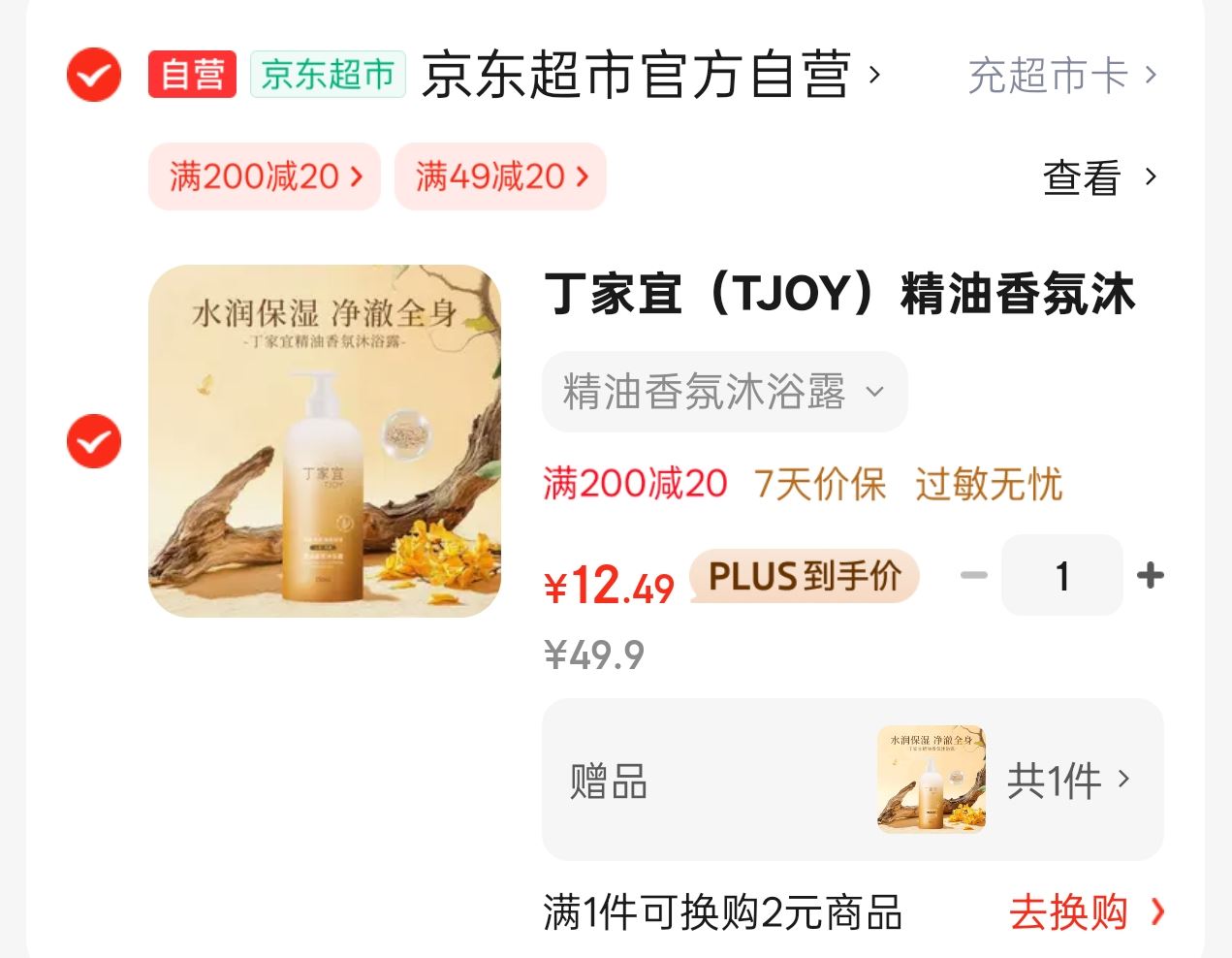1232x958 pixels.
Task: Edit the quantity field showing 1
Action: 1062,575
